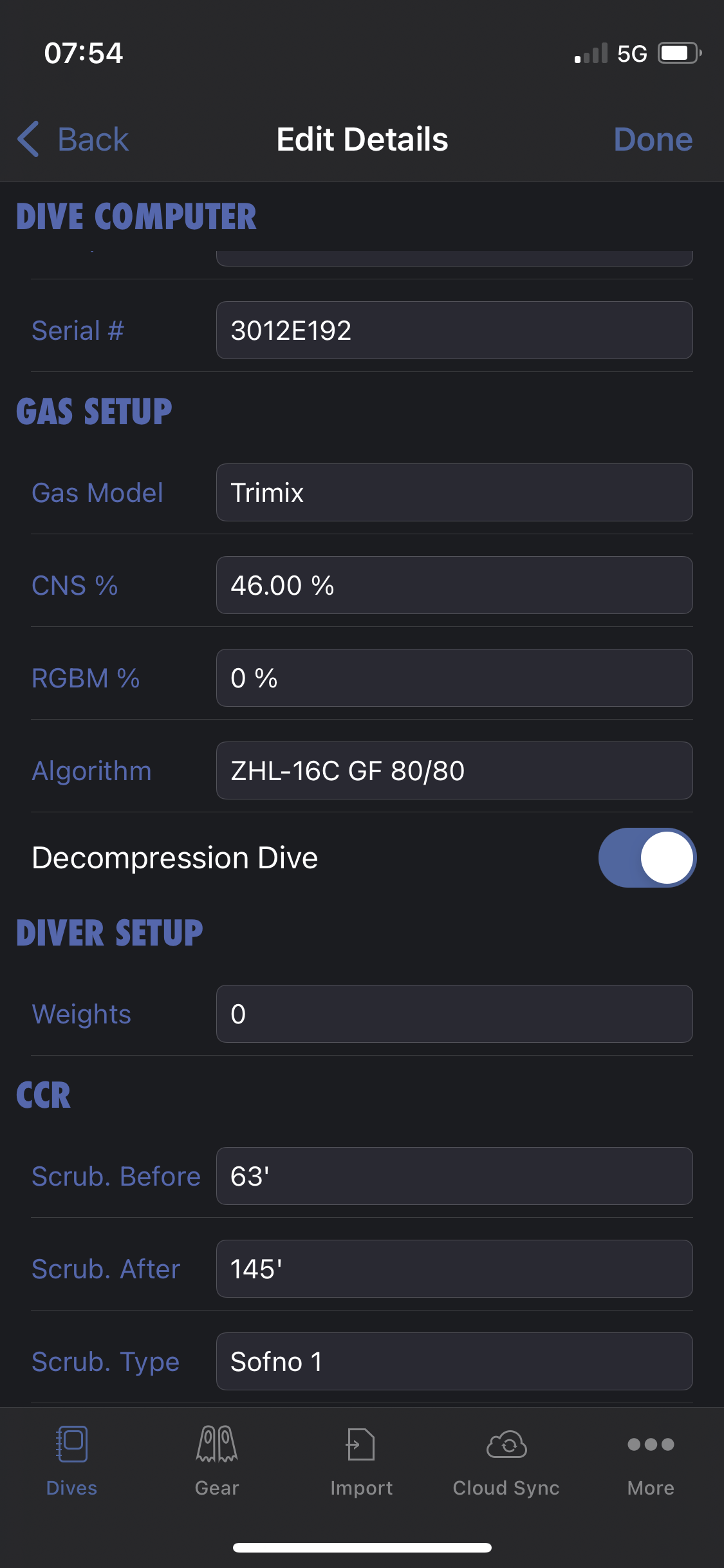Edit the RGBM % value
The width and height of the screenshot is (724, 1568).
click(454, 678)
